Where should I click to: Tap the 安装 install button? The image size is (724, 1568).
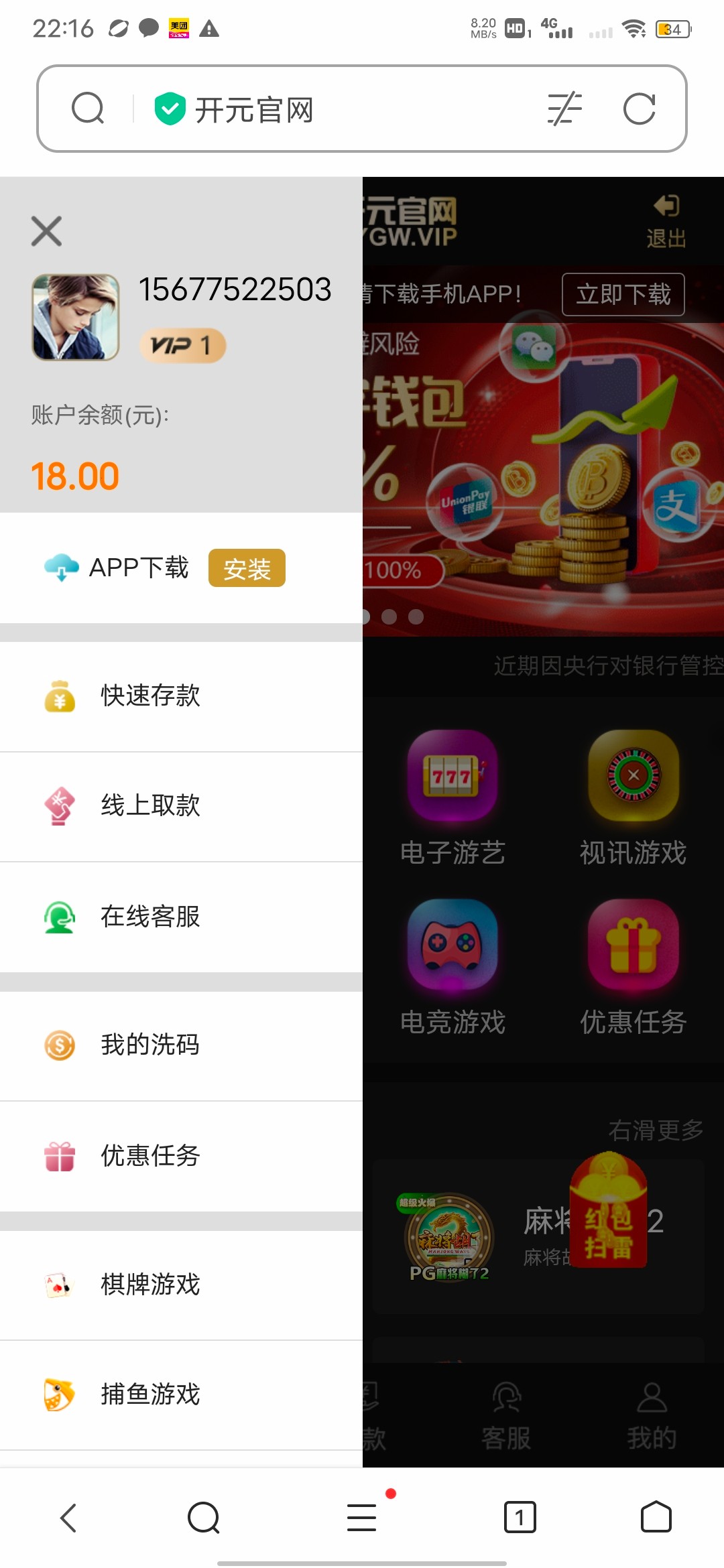[x=247, y=568]
